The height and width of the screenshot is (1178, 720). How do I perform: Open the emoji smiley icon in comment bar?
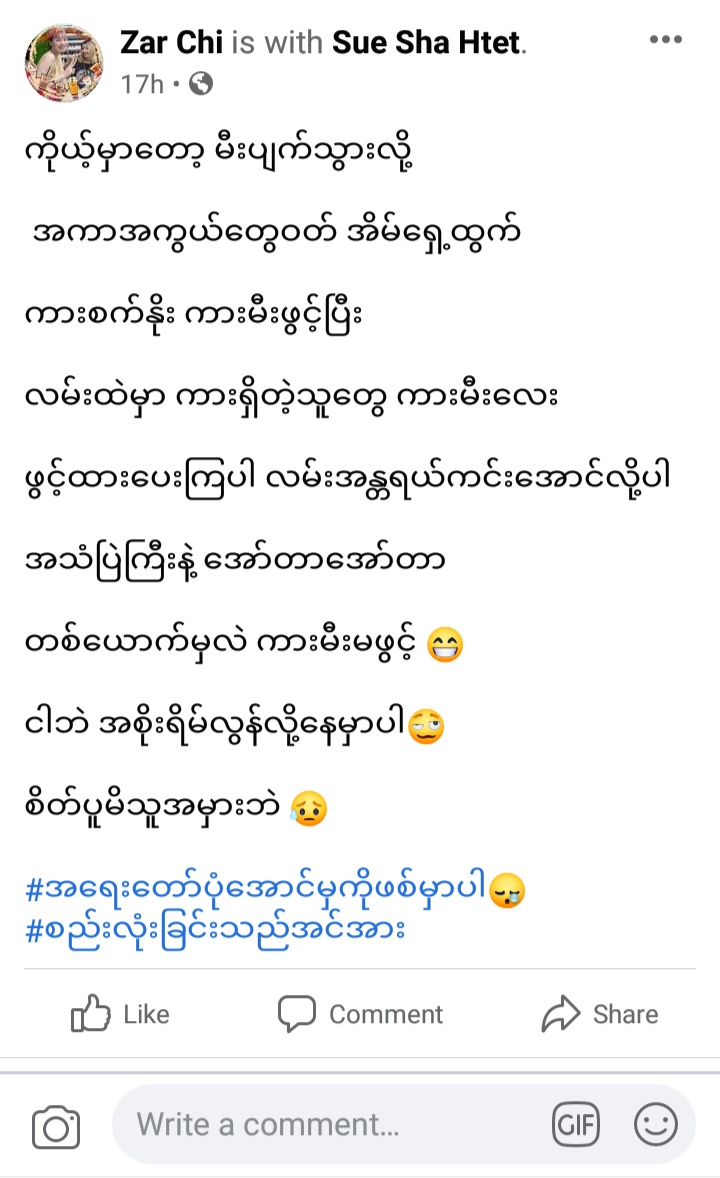tap(655, 1124)
